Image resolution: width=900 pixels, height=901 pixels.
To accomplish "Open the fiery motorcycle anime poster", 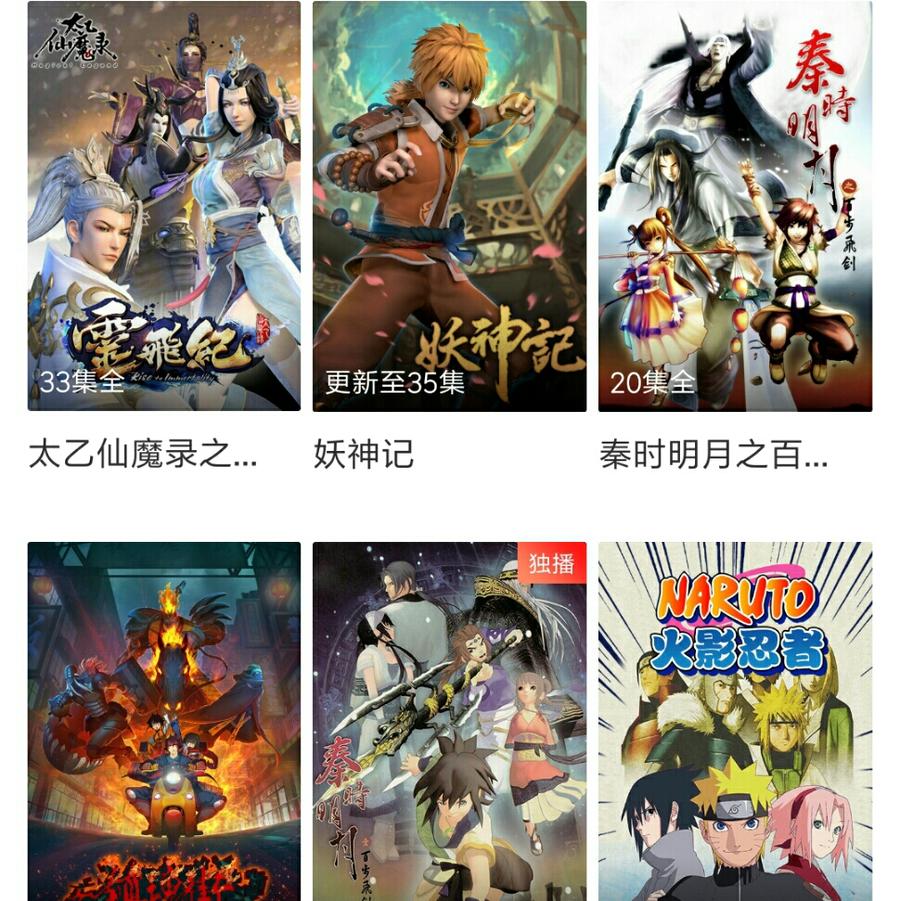I will [x=164, y=720].
